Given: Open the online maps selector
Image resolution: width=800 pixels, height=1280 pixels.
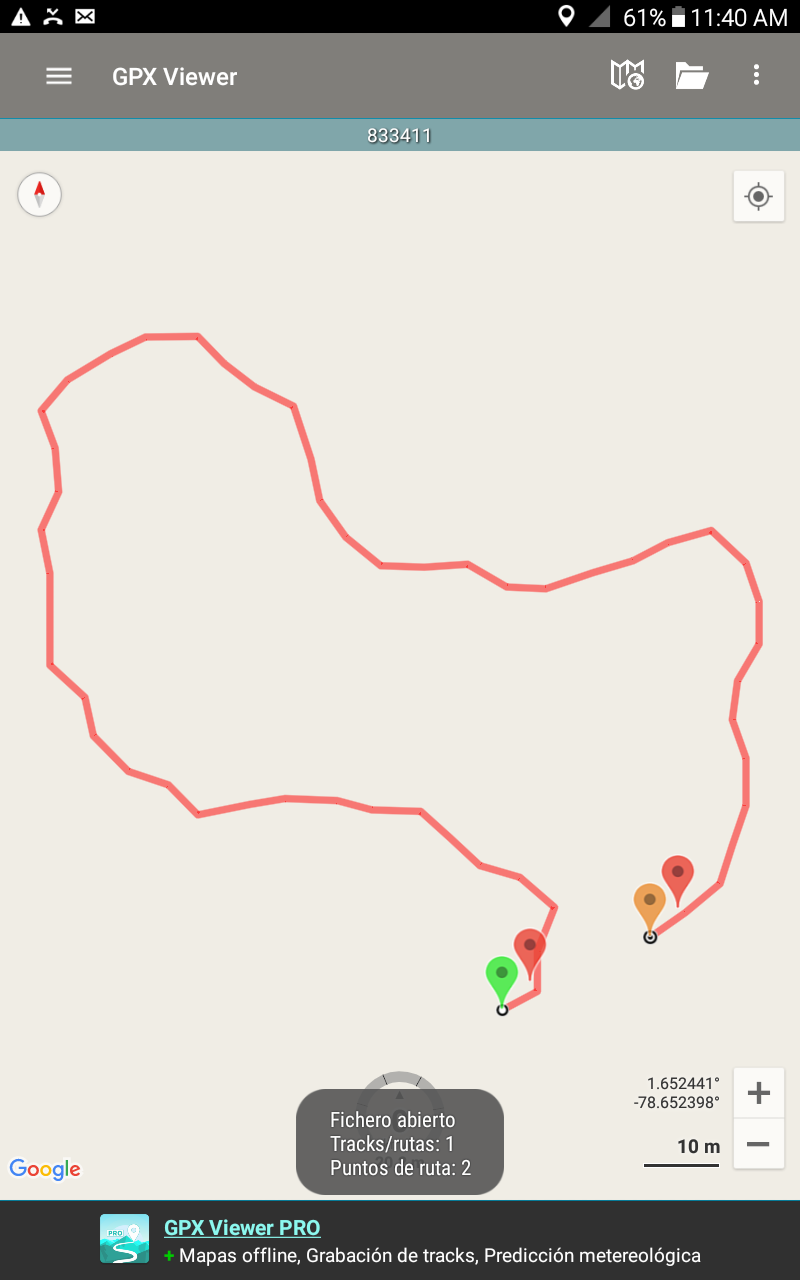Looking at the screenshot, I should click(627, 75).
